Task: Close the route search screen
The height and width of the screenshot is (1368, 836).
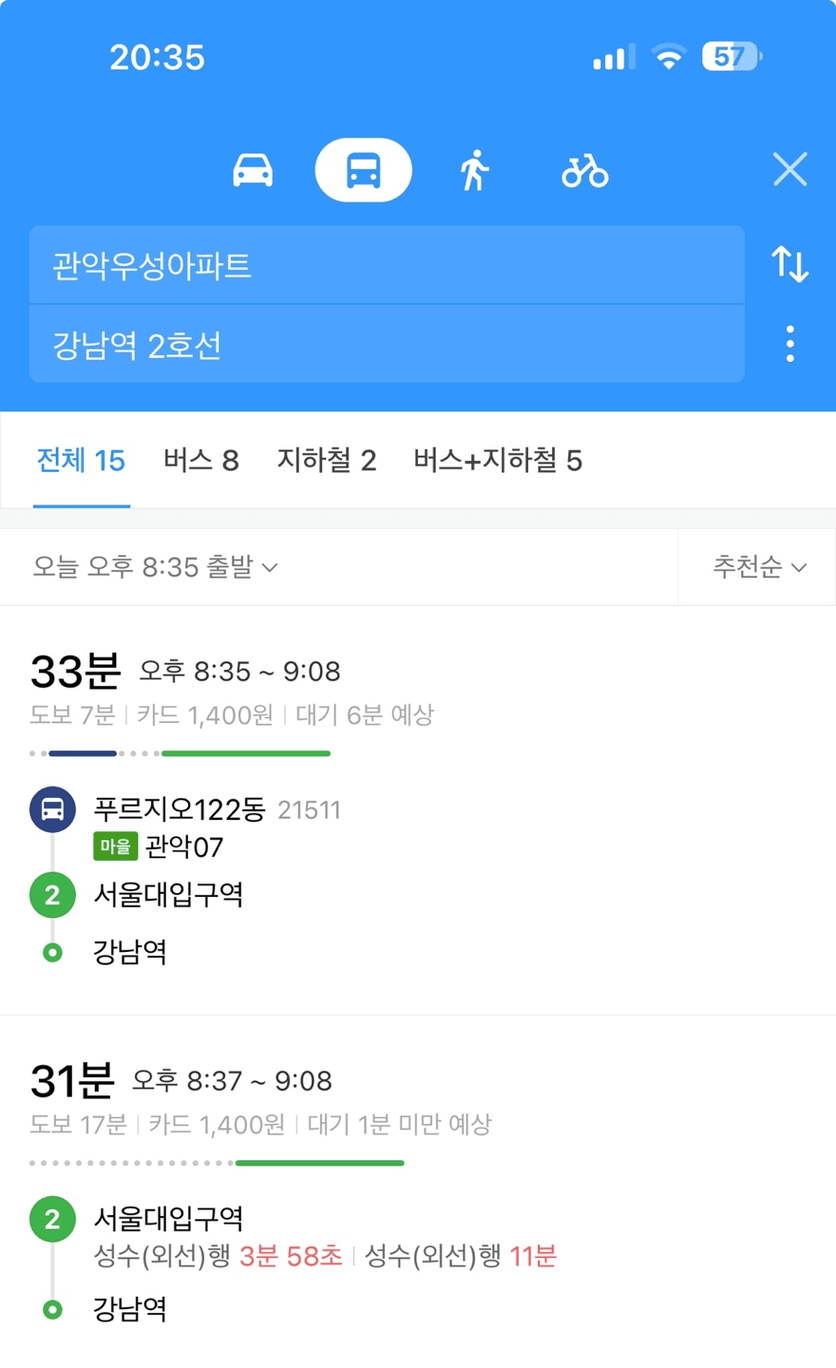Action: point(790,171)
